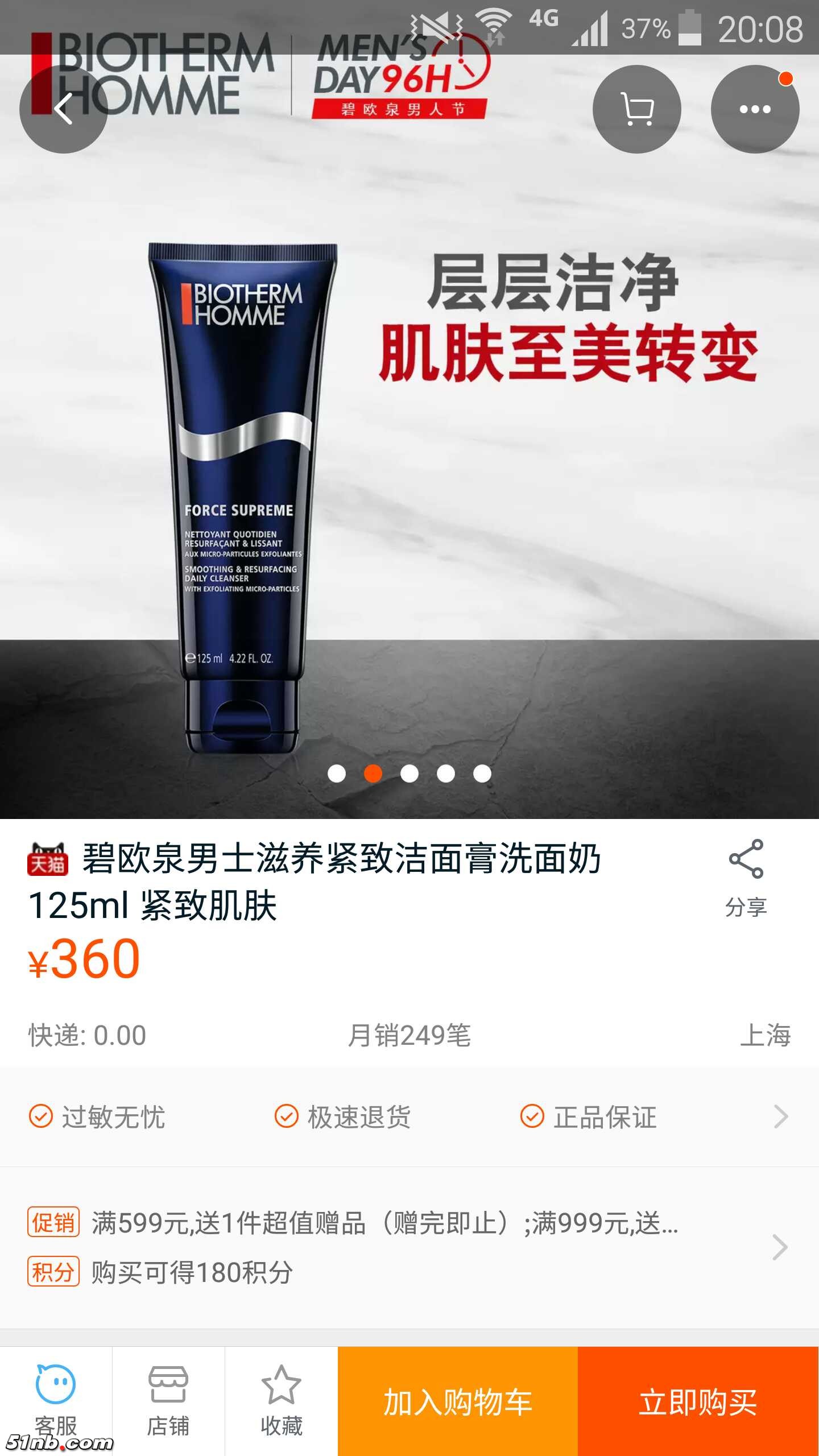819x1456 pixels.
Task: Open the Biotherm product image
Action: point(409,455)
